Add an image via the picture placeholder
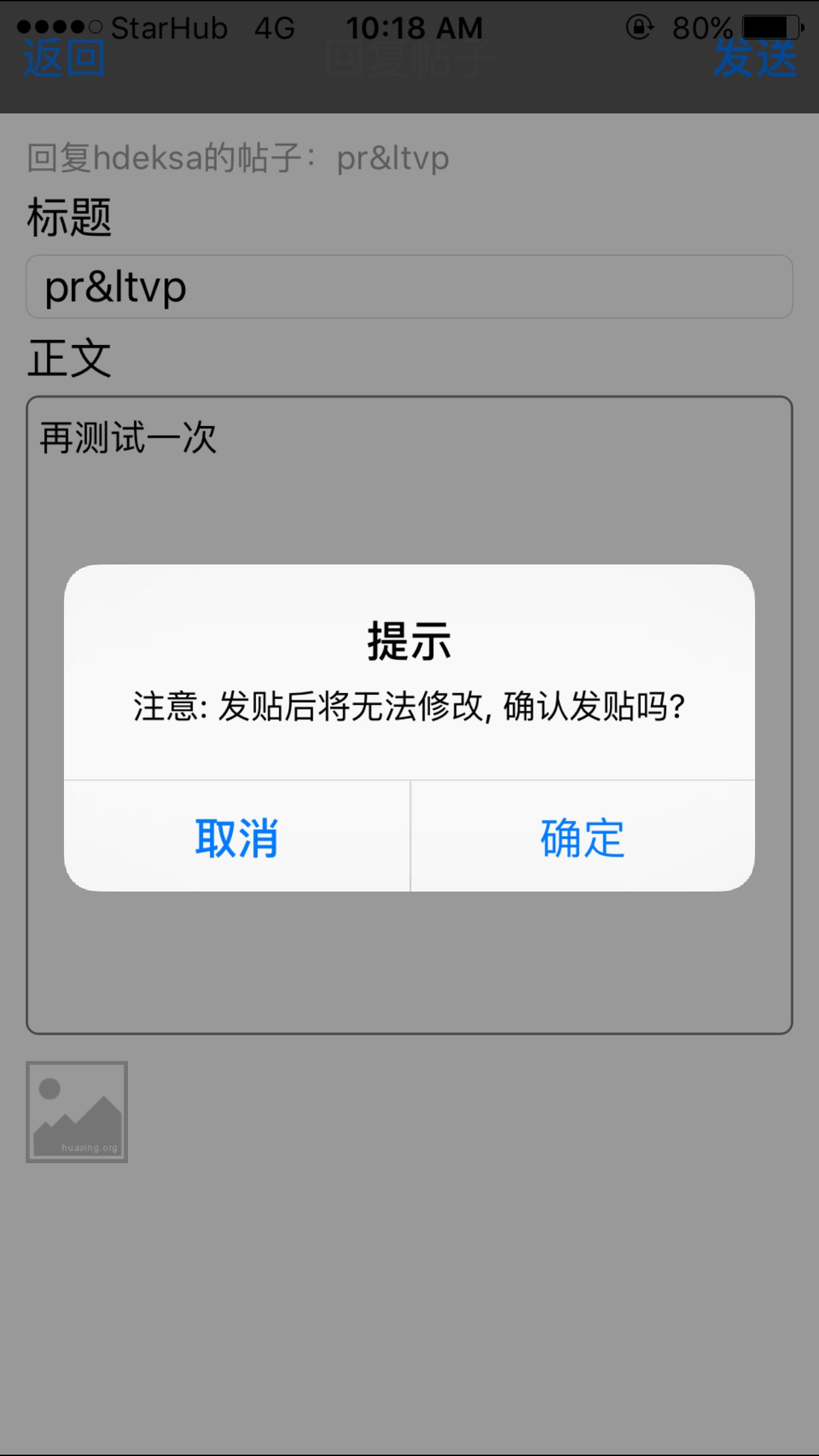 point(77,1112)
